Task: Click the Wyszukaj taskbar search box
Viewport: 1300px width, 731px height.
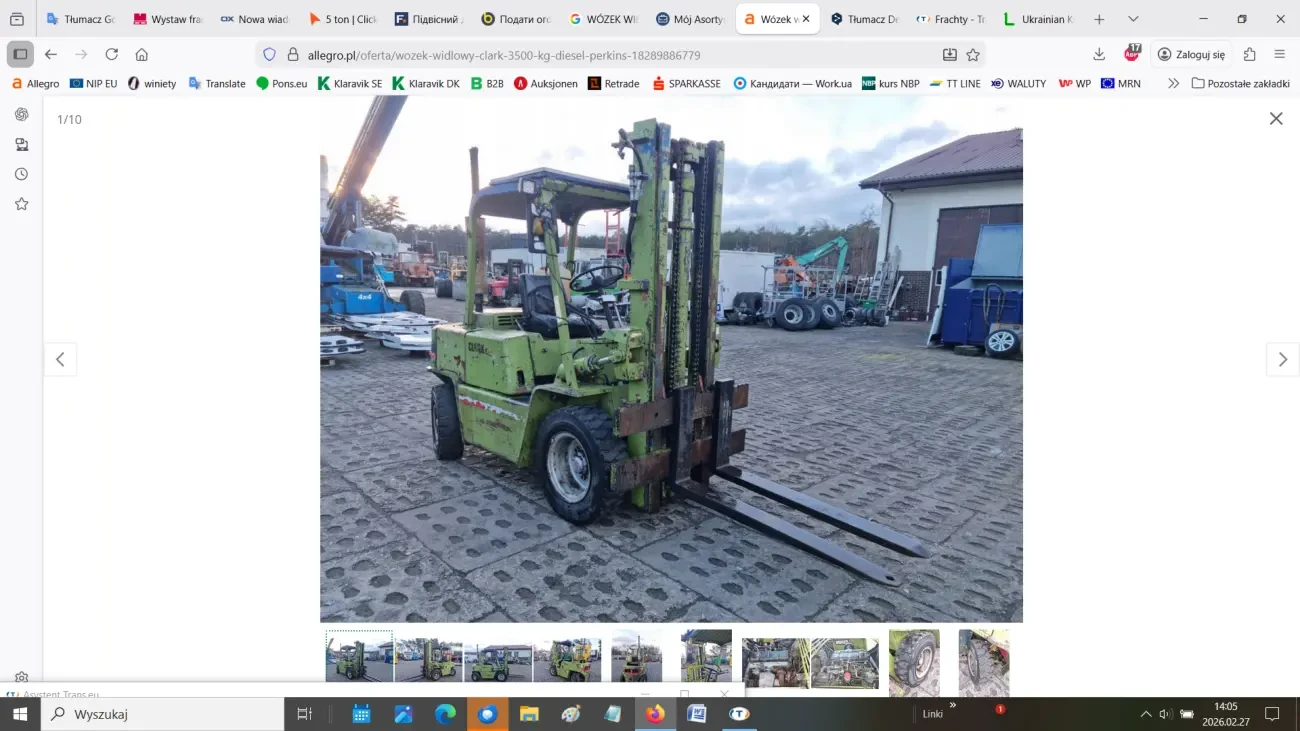Action: point(165,714)
